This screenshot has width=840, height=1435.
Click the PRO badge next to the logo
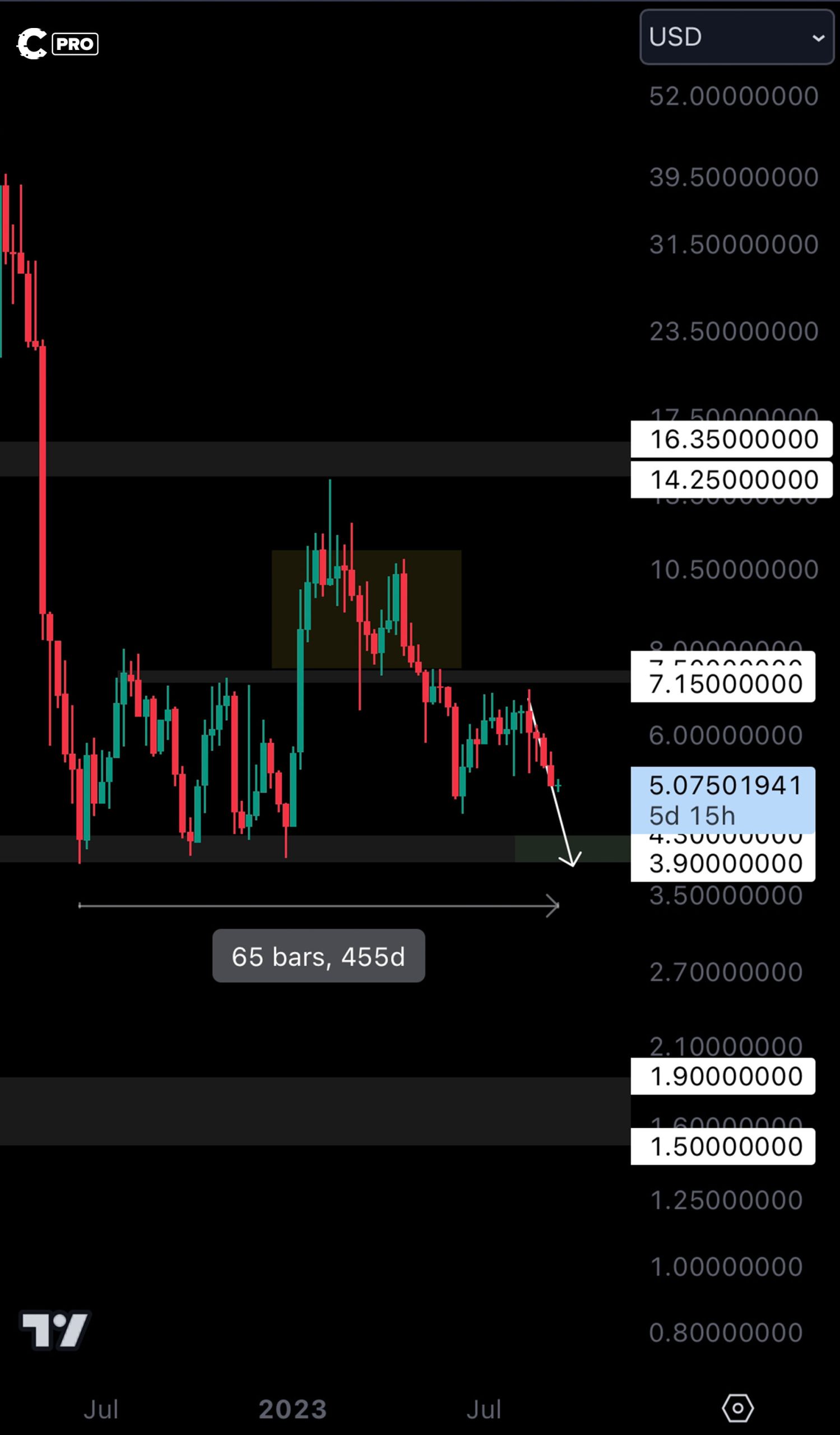75,44
